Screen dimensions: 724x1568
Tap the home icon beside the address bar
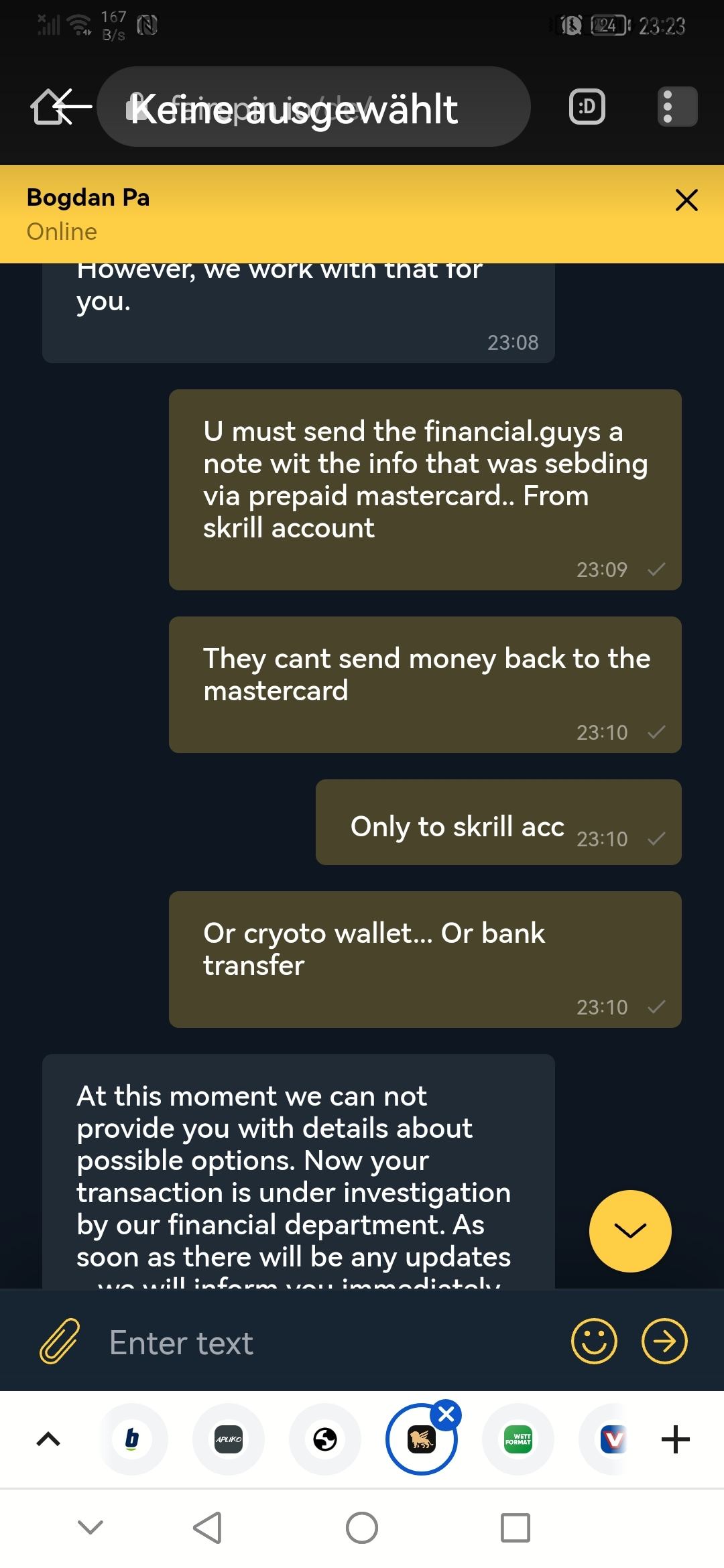click(x=48, y=107)
